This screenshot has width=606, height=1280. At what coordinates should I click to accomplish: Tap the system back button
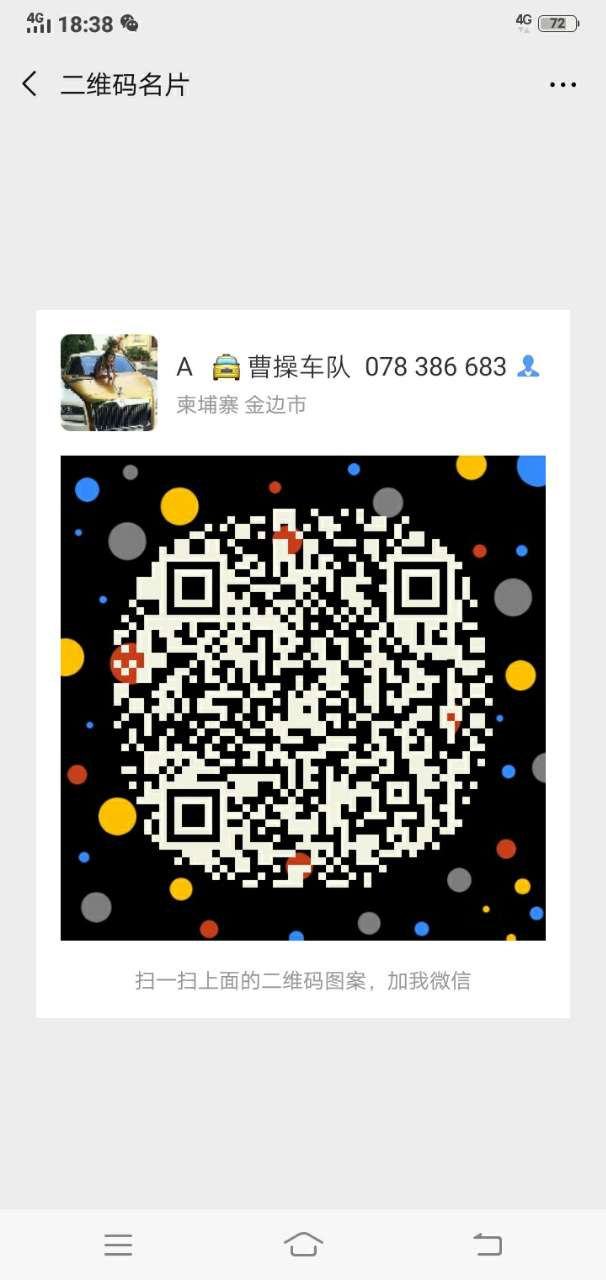(x=487, y=1244)
